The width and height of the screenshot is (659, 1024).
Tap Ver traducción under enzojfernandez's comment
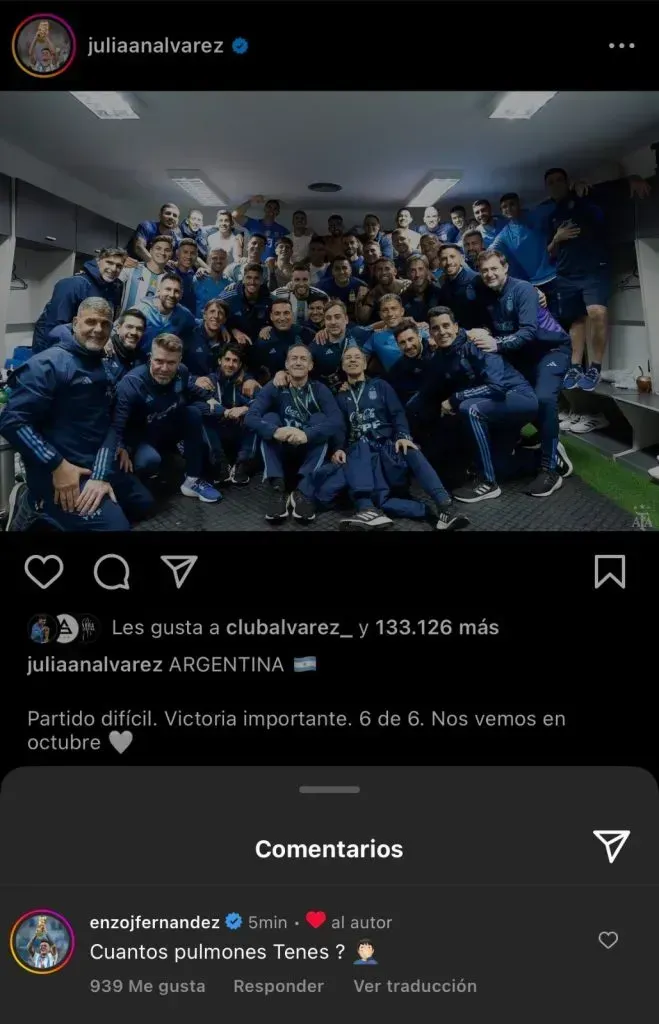414,986
